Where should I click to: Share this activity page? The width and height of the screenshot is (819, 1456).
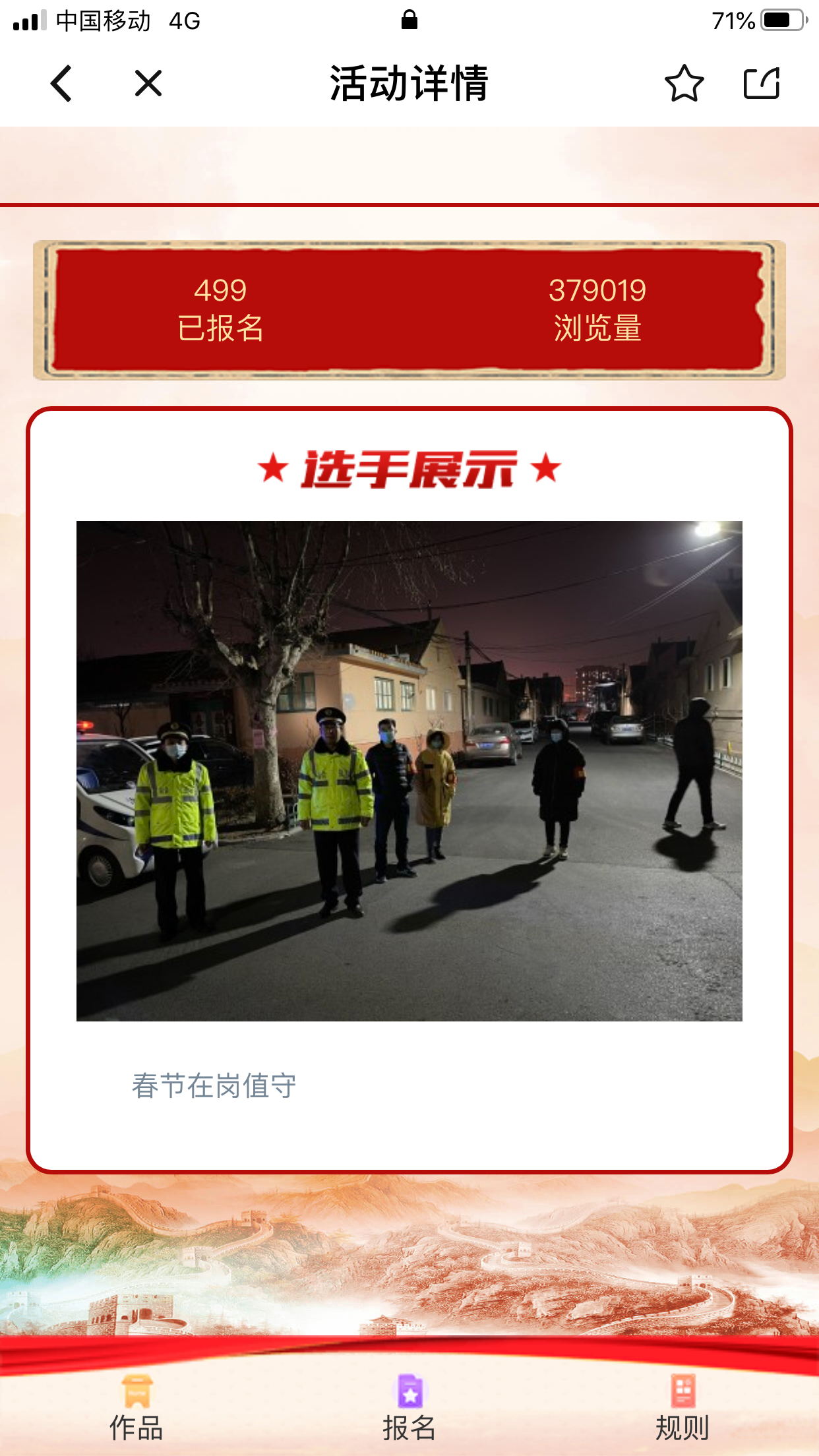point(762,84)
